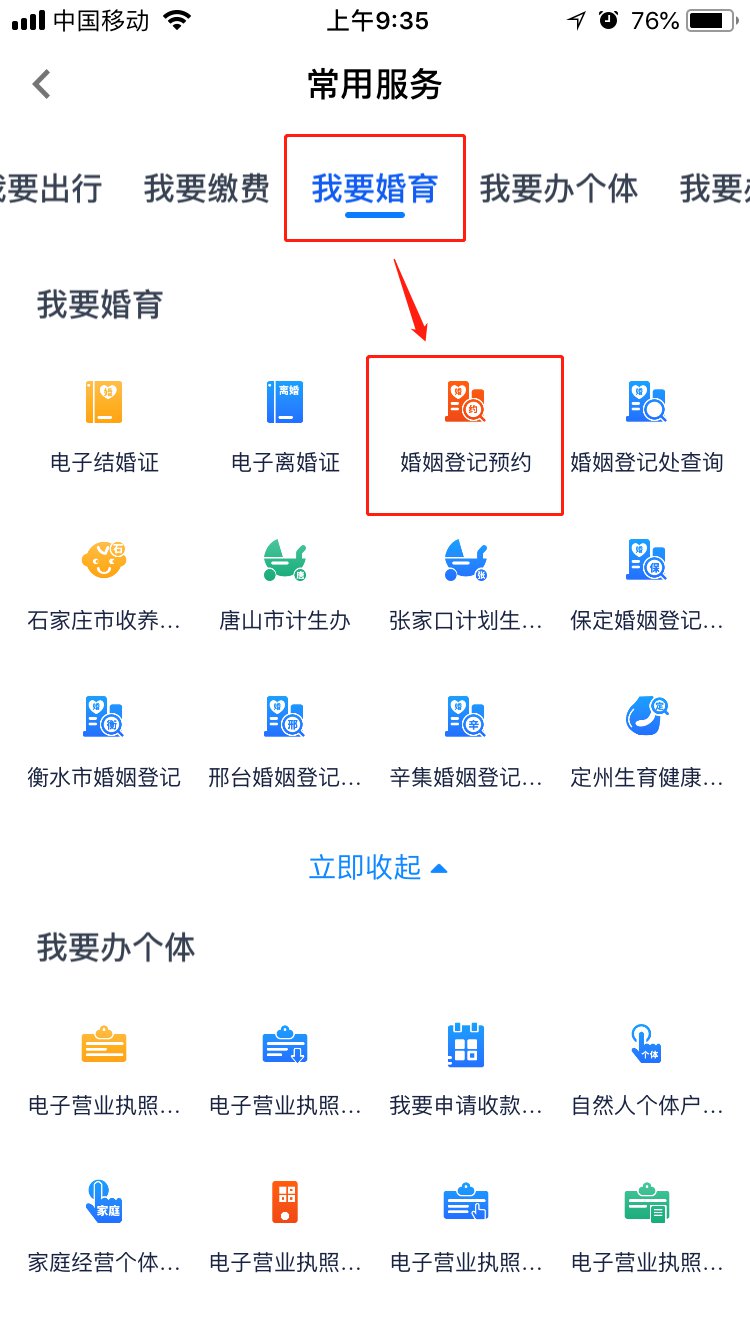The width and height of the screenshot is (750, 1334).
Task: Go back from 常用服务 page
Action: coord(42,84)
